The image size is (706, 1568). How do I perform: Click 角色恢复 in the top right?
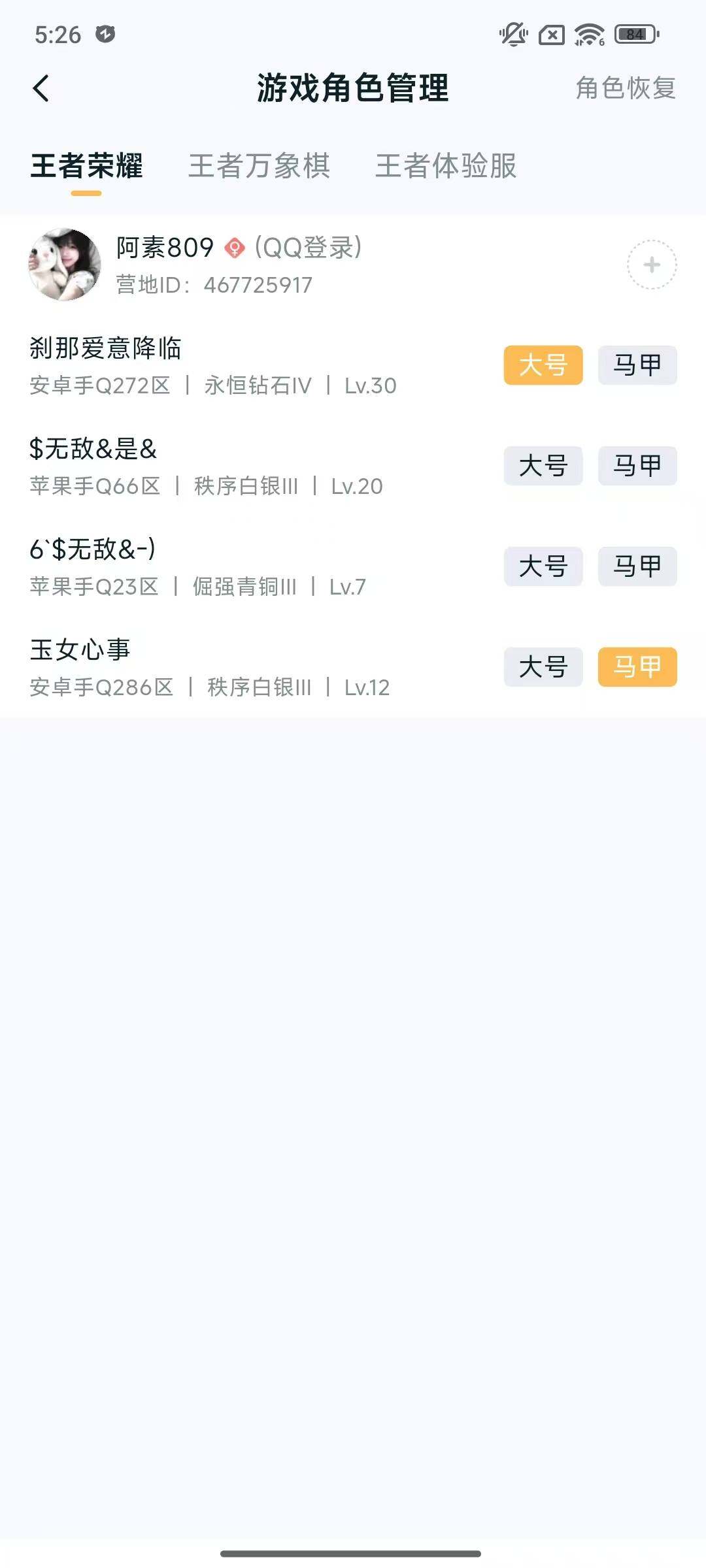pyautogui.click(x=625, y=88)
